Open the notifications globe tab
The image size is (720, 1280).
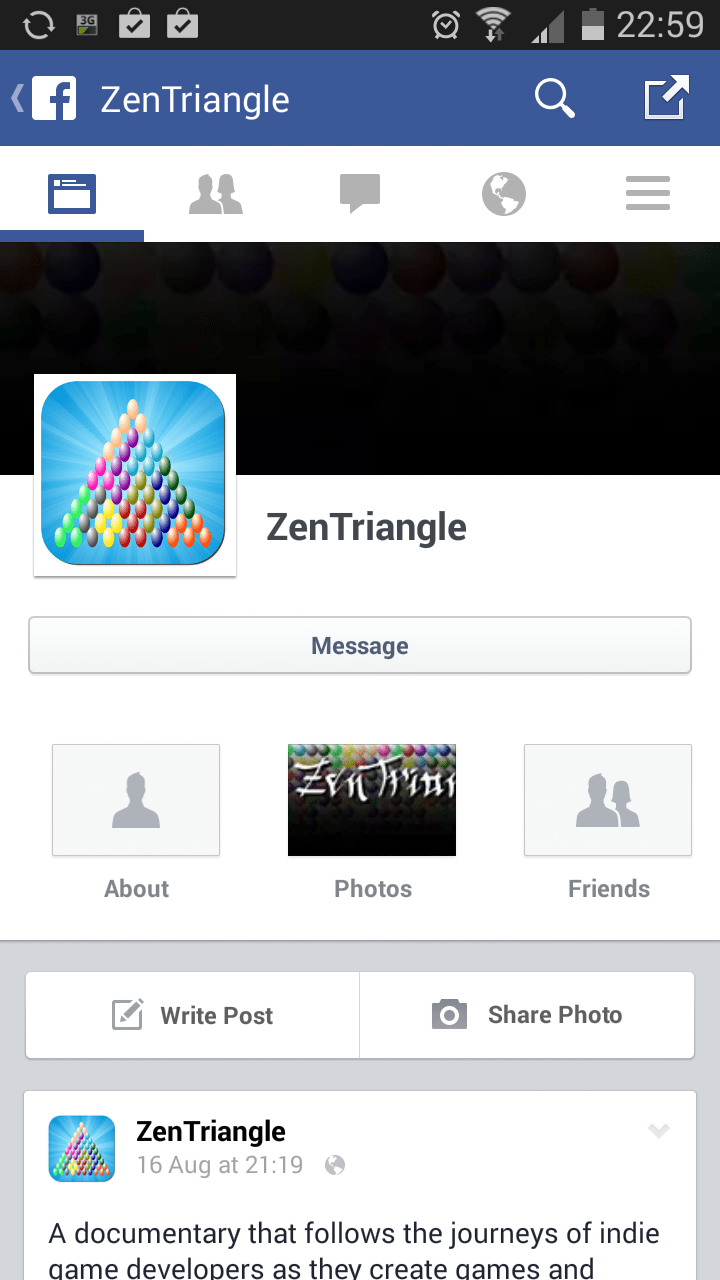pos(504,194)
